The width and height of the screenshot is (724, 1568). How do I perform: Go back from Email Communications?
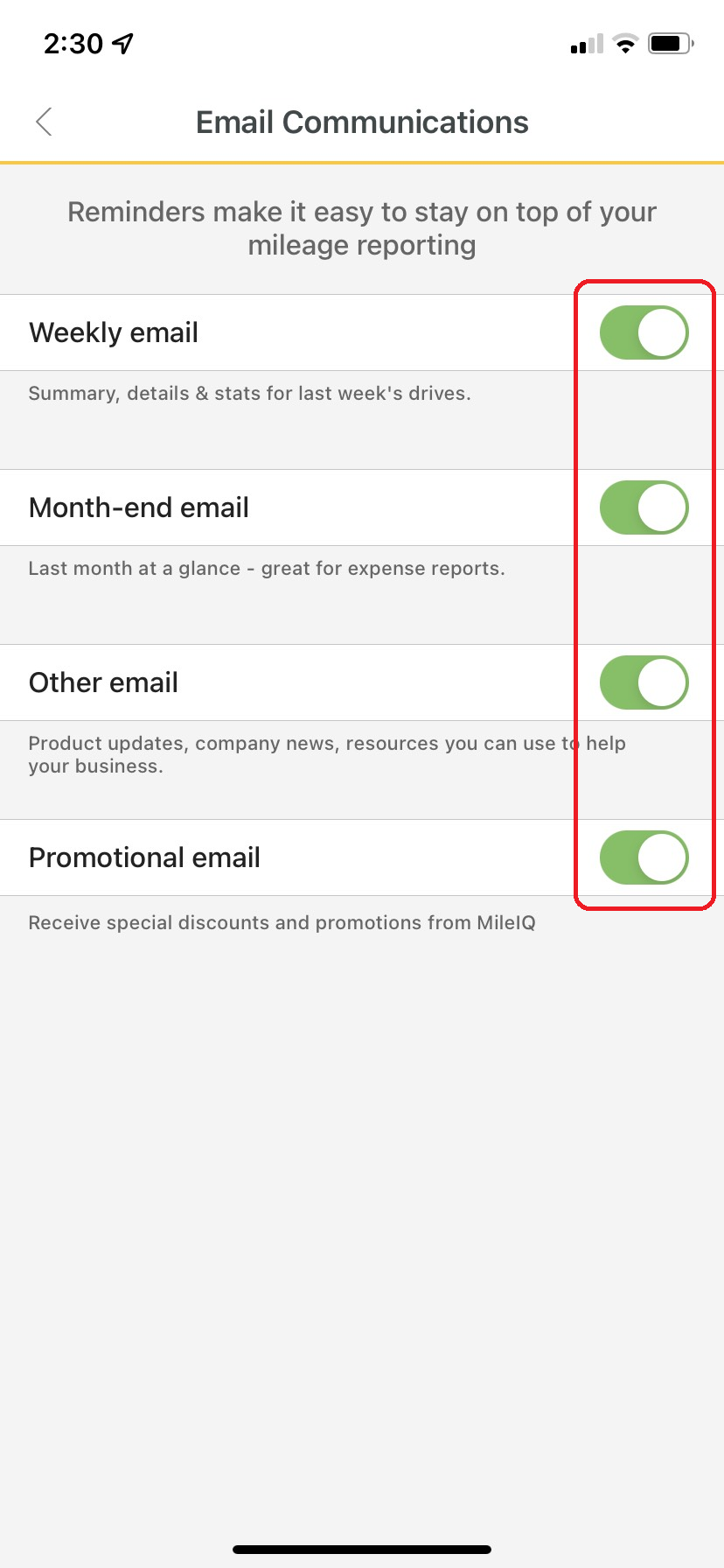45,122
